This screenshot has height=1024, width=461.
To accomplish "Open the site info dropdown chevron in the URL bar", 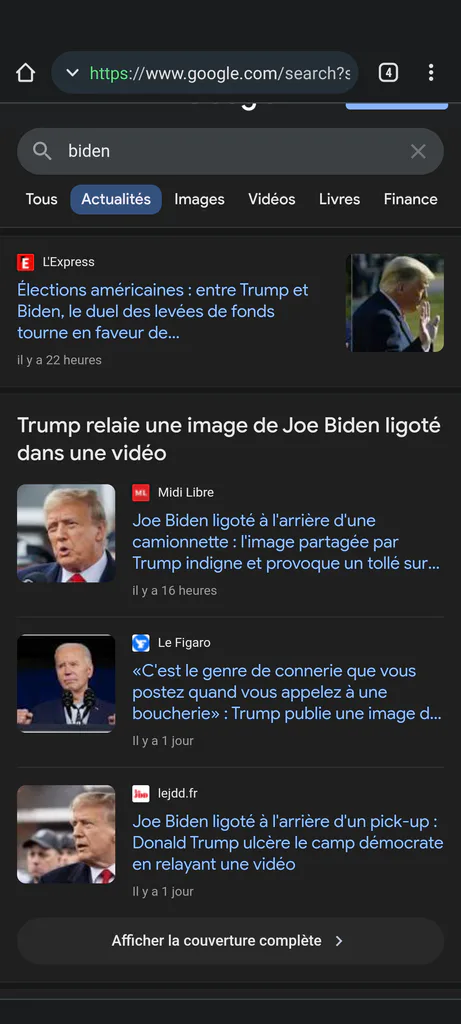I will click(72, 72).
